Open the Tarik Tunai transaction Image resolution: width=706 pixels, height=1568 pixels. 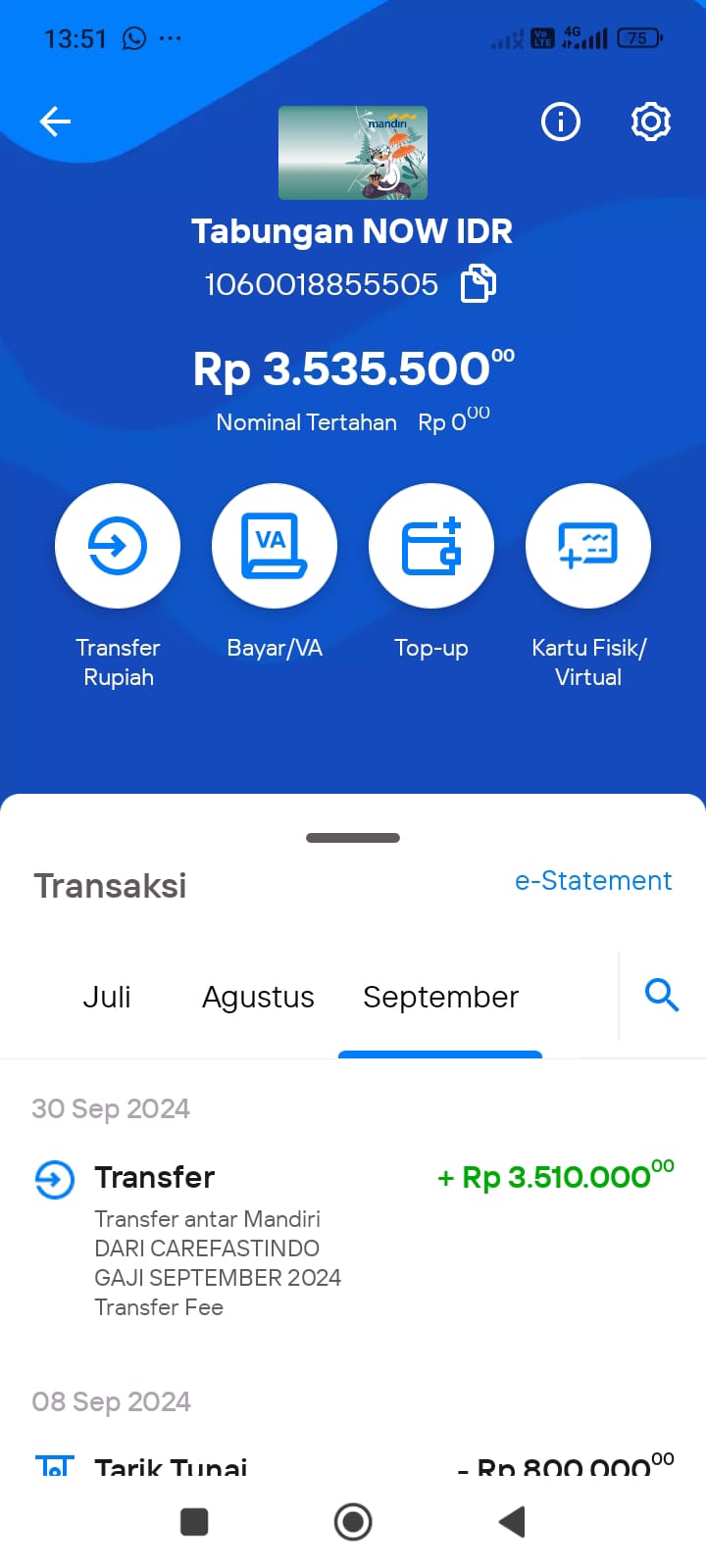(x=353, y=1466)
